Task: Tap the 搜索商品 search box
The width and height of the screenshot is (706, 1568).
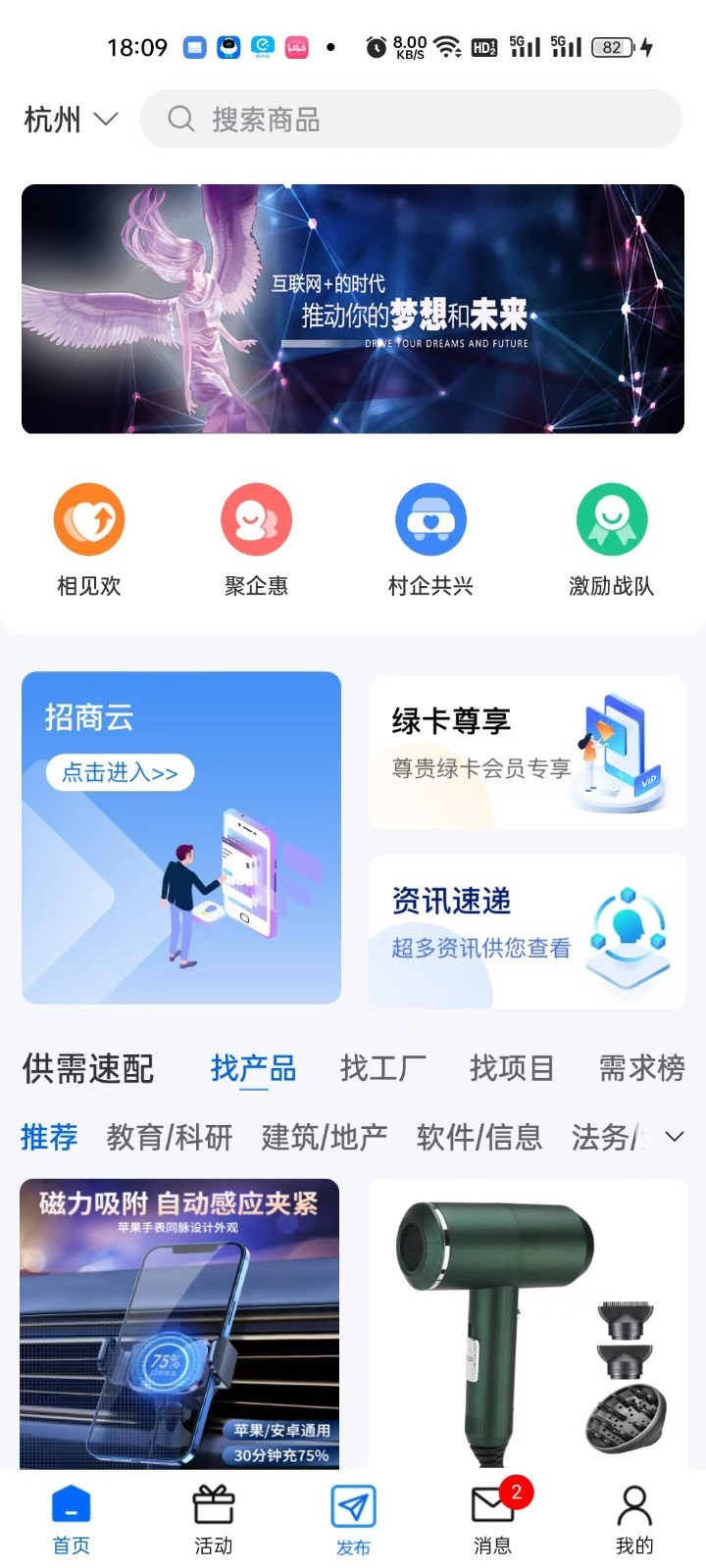Action: pyautogui.click(x=410, y=120)
